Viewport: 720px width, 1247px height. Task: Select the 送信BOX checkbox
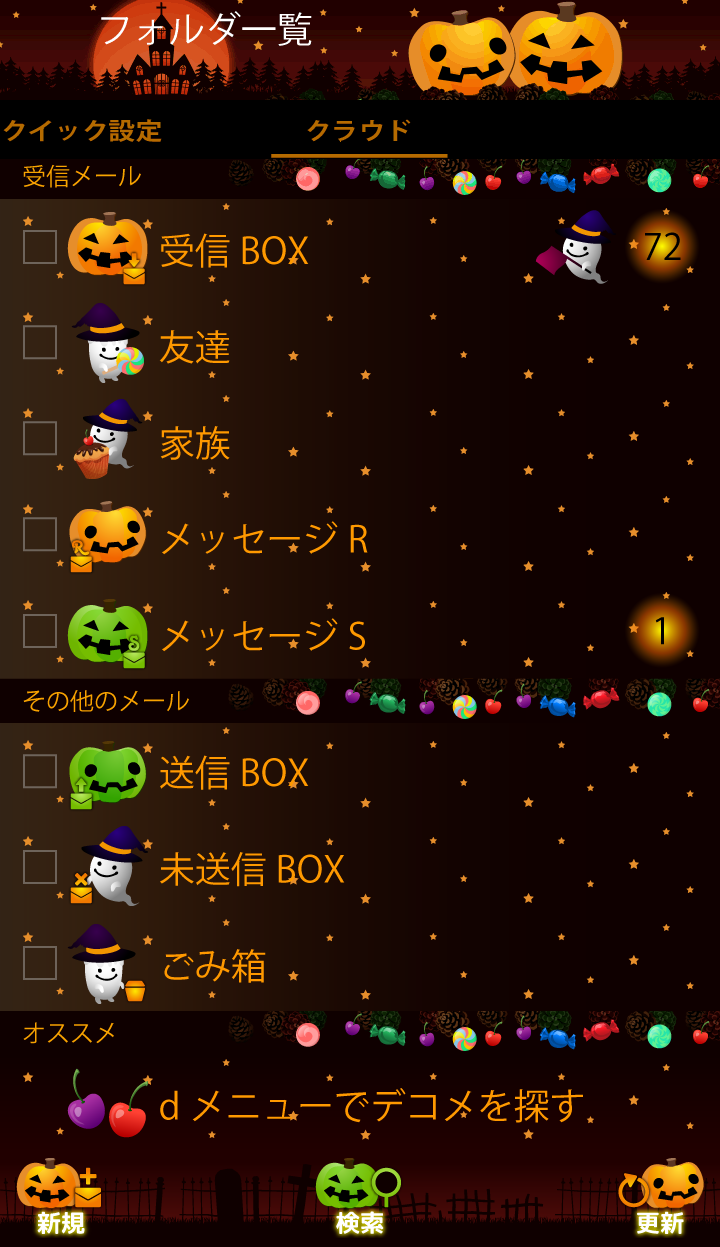[x=40, y=771]
